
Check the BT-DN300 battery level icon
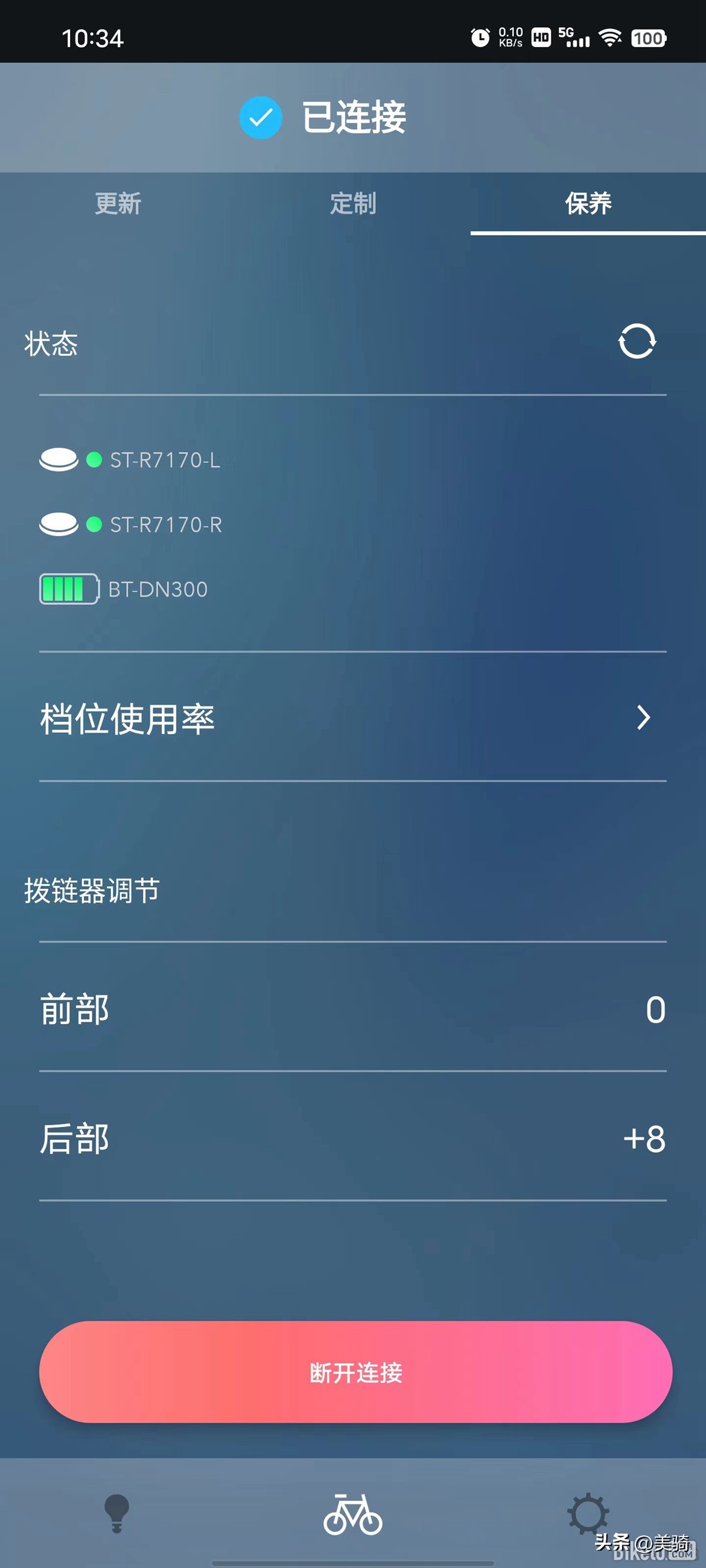tap(69, 588)
